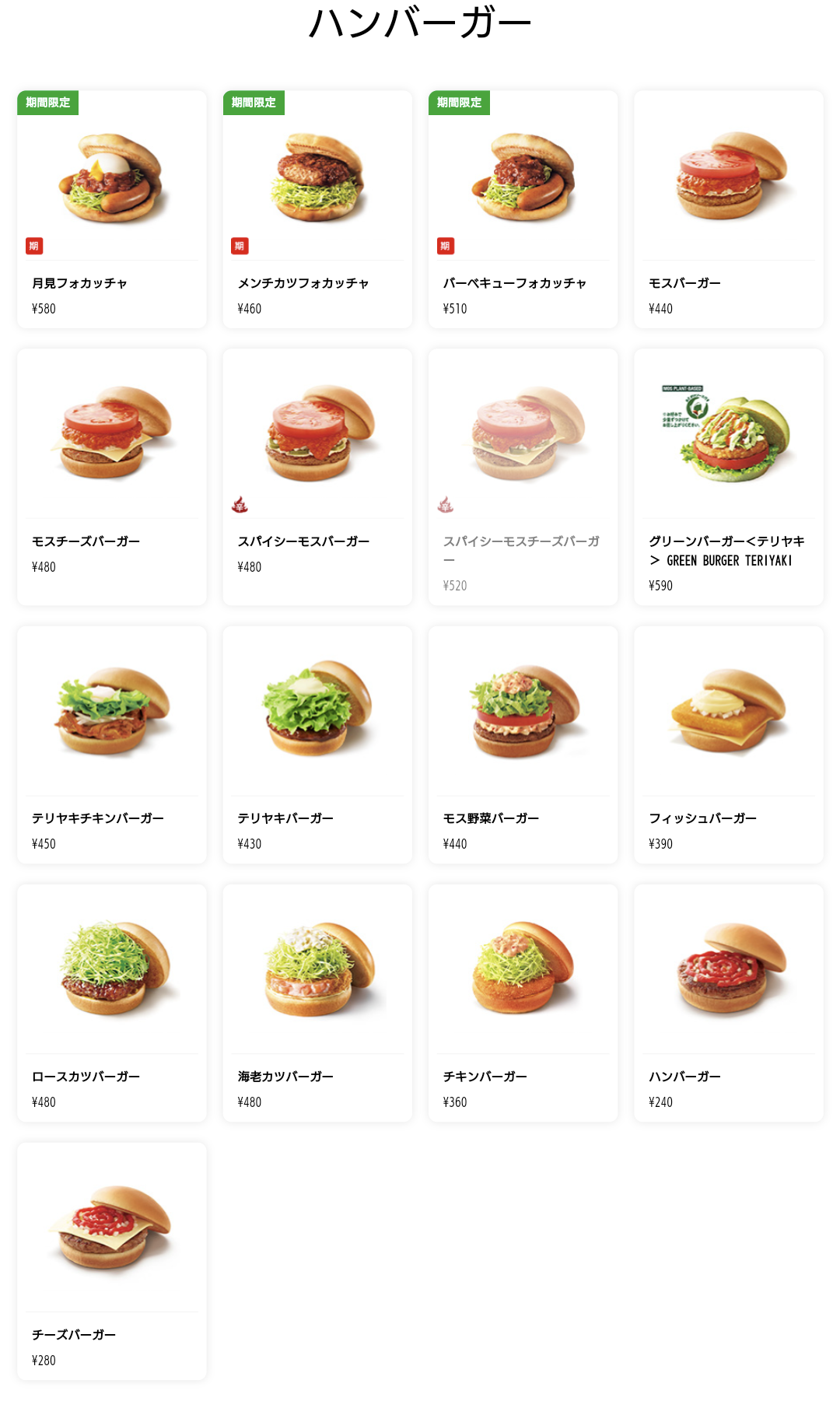This screenshot has width=840, height=1408.
Task: Select the メンチカツフォカッチャ item
Action: [317, 208]
